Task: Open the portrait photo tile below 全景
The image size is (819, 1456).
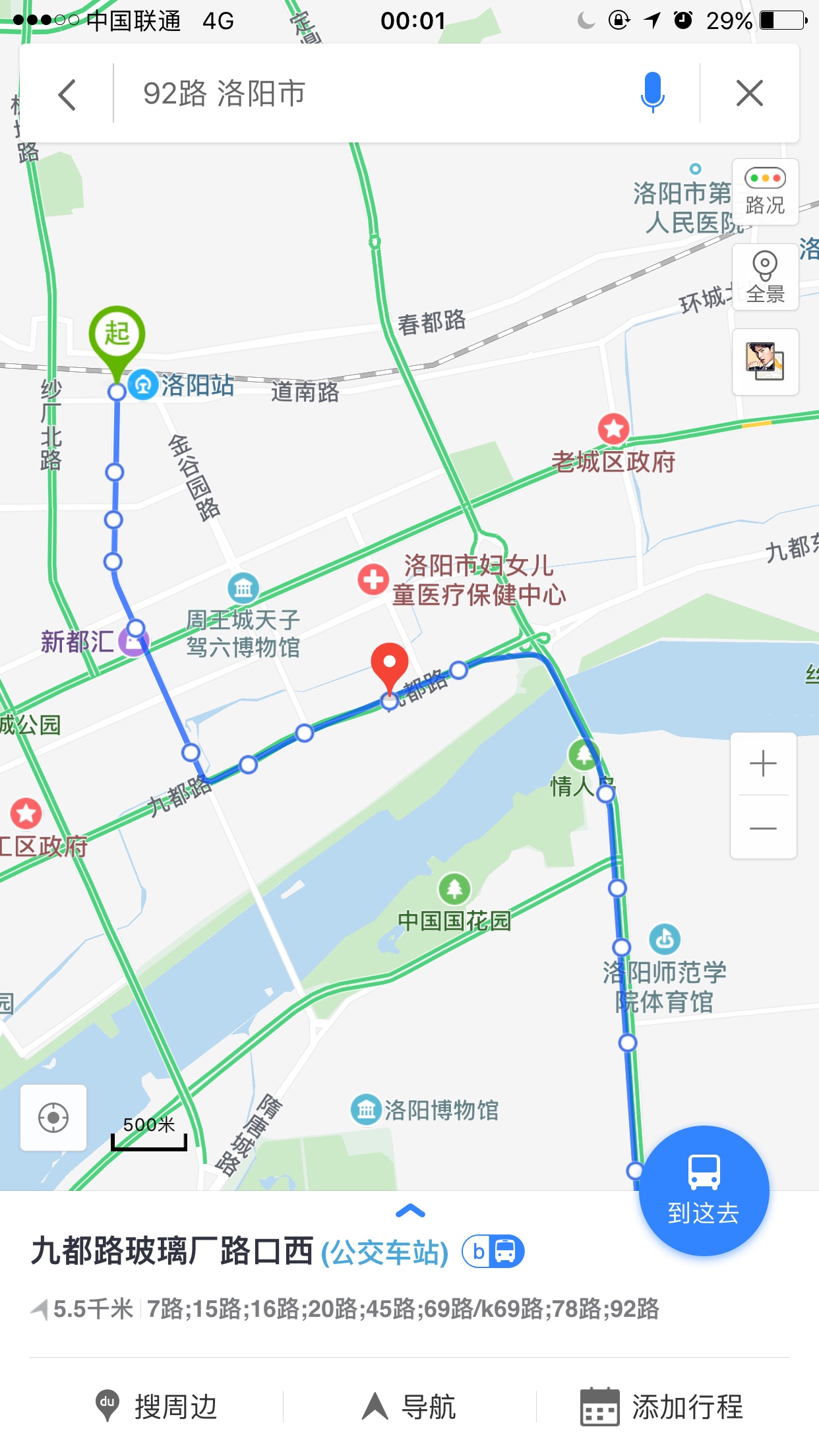Action: coord(765,362)
